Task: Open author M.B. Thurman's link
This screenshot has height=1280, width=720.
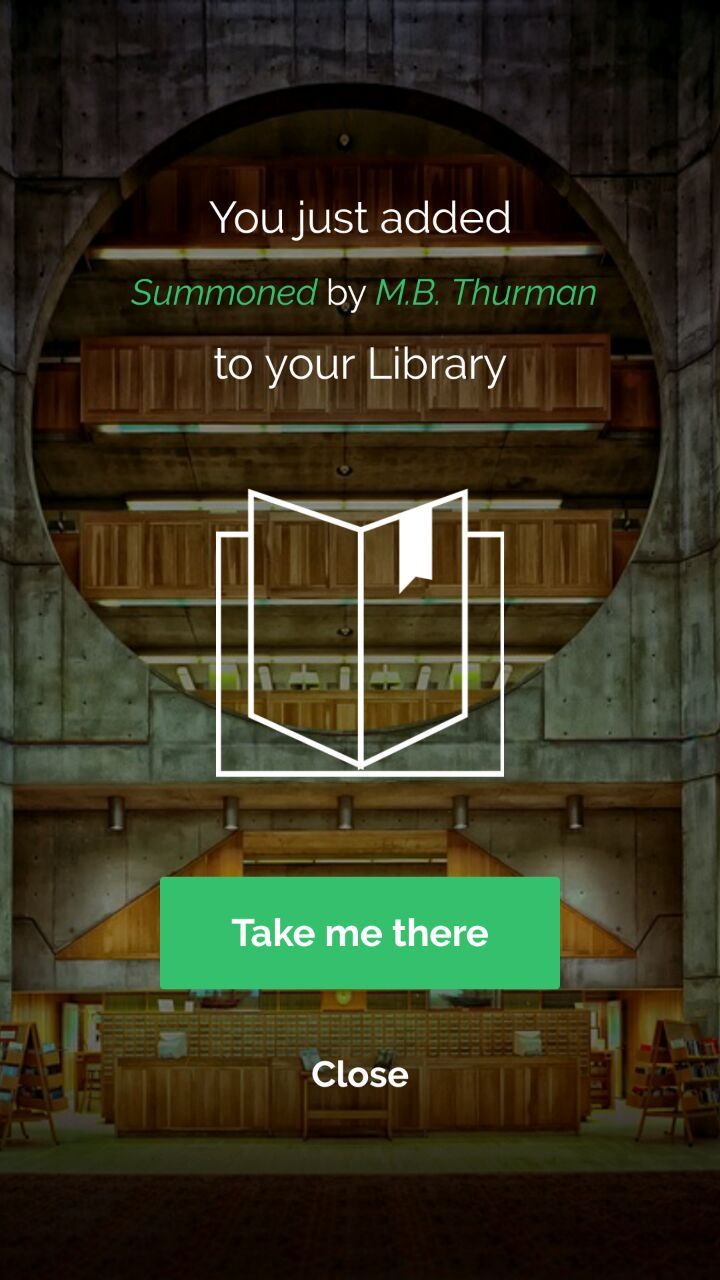Action: [486, 293]
